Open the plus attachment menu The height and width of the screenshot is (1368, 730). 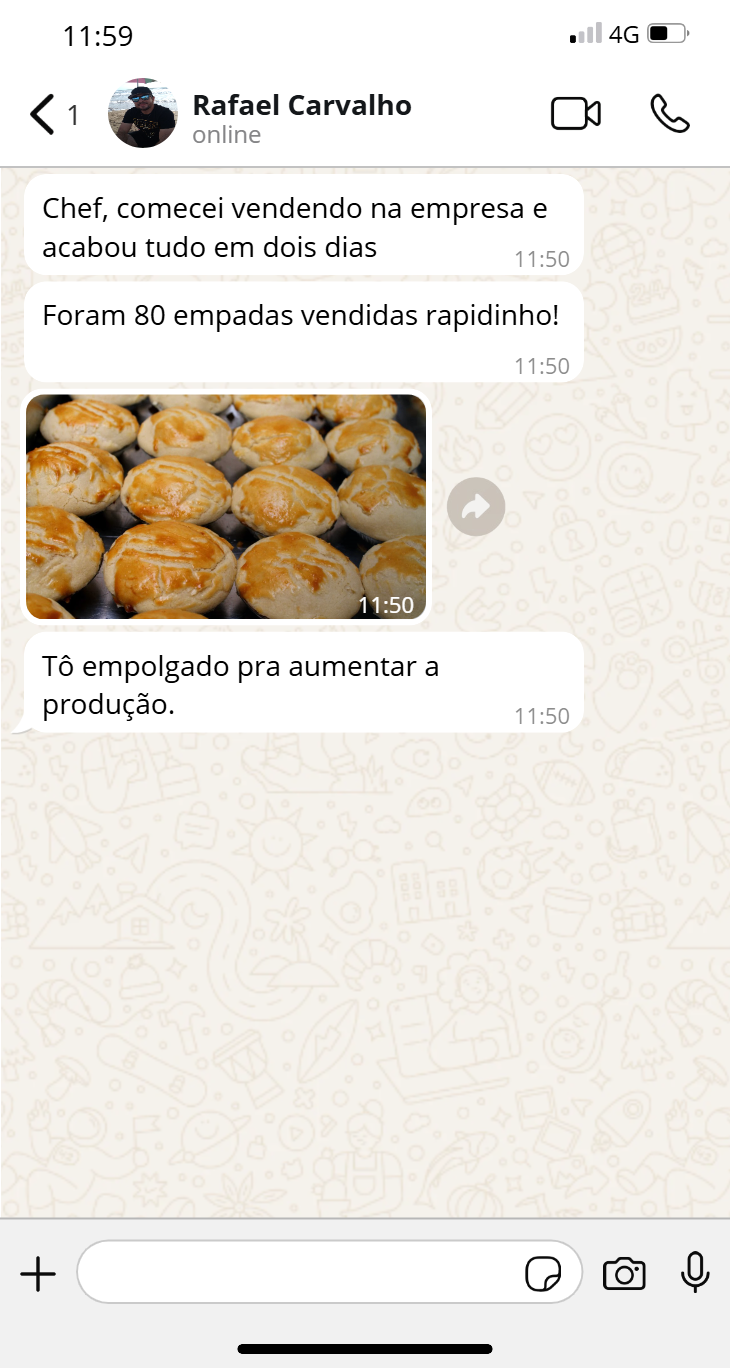coord(38,1274)
